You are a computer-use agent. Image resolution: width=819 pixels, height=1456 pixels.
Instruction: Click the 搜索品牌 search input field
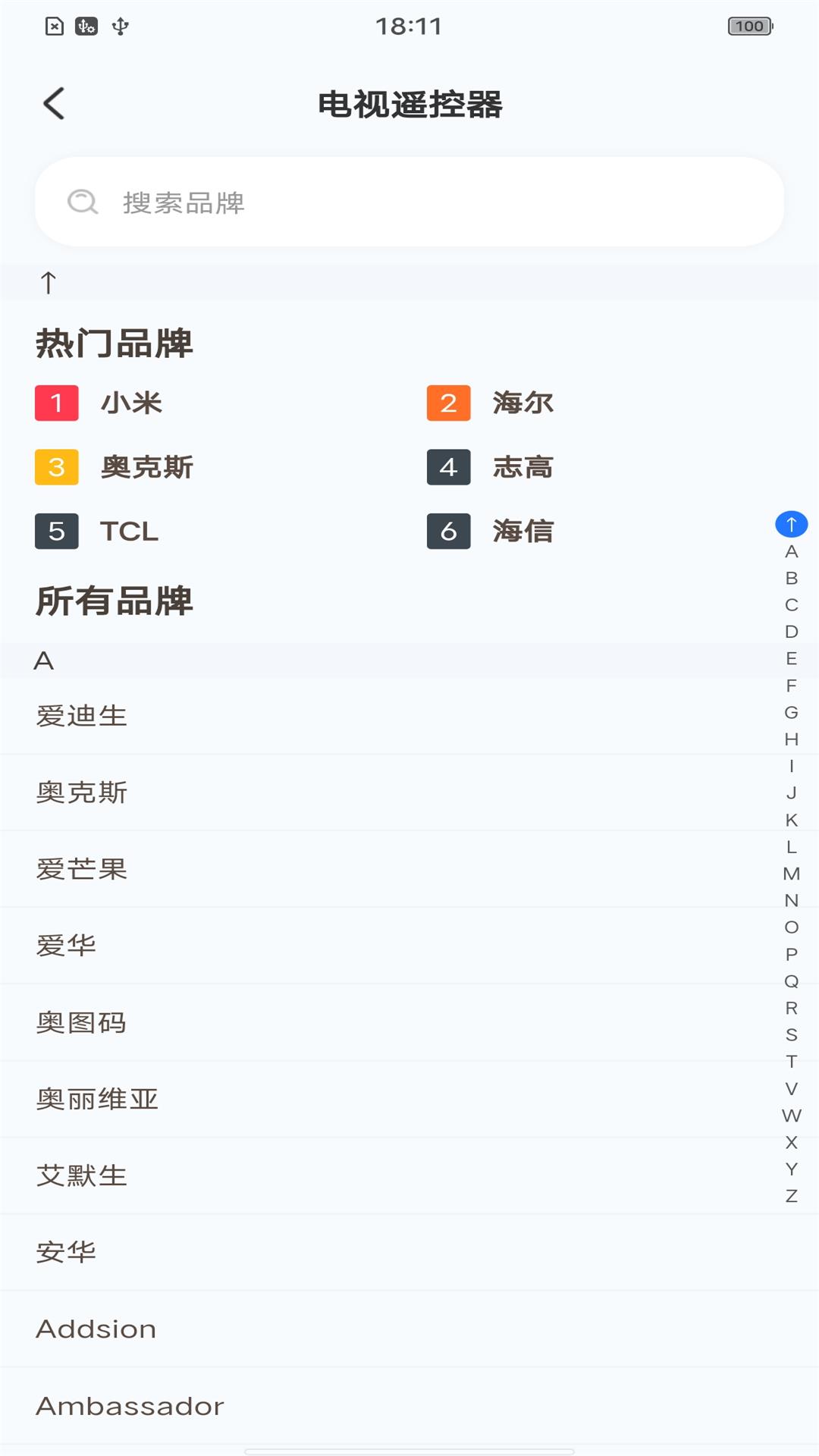click(x=409, y=201)
